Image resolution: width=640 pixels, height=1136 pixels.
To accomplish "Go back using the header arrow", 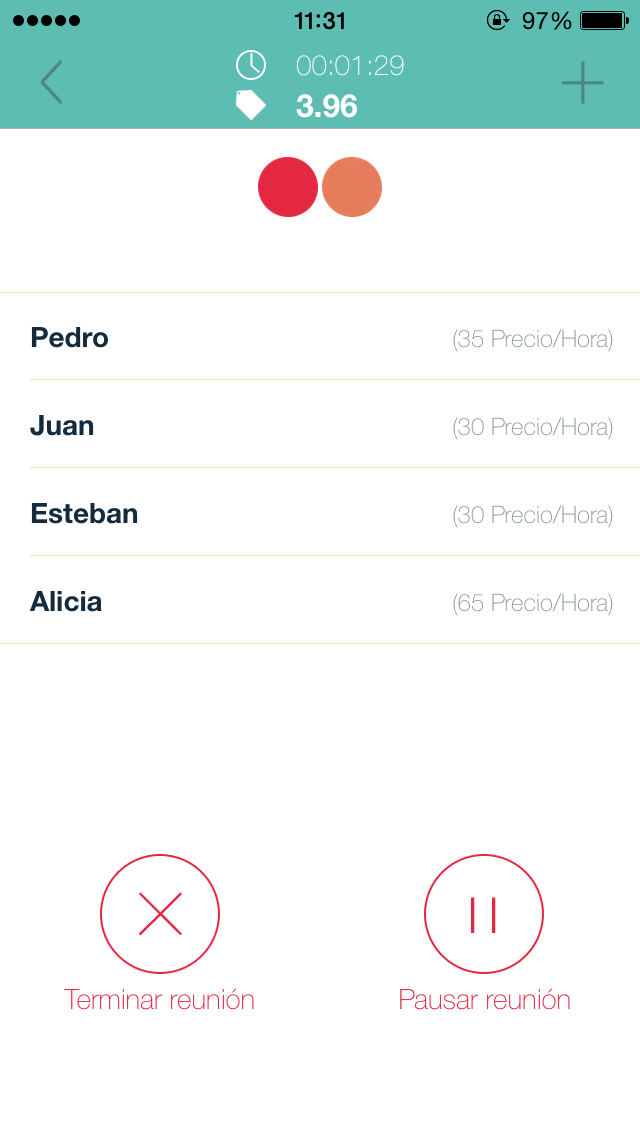I will (x=51, y=83).
